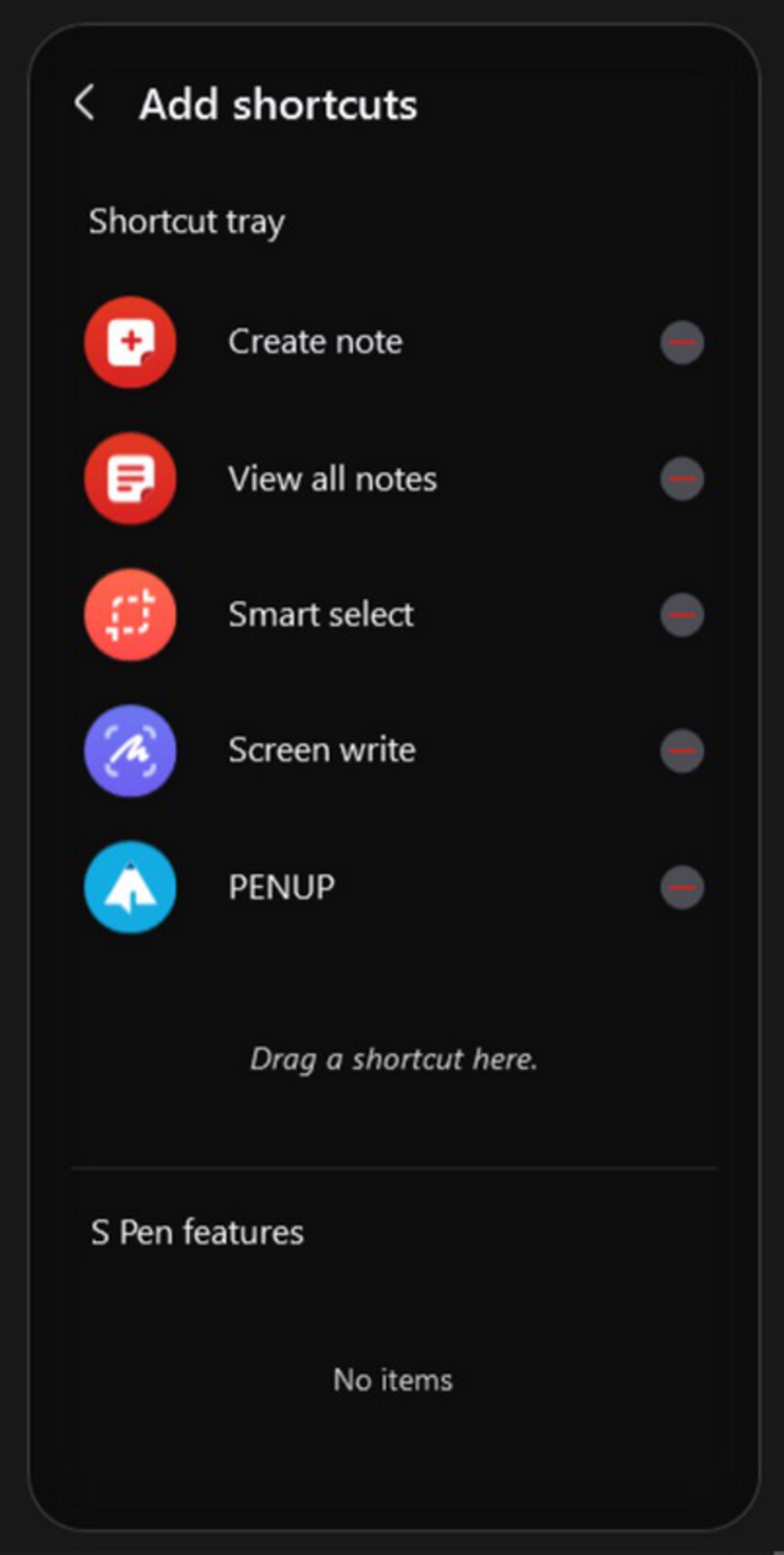Remove View all notes shortcut
The width and height of the screenshot is (784, 1555).
(681, 478)
